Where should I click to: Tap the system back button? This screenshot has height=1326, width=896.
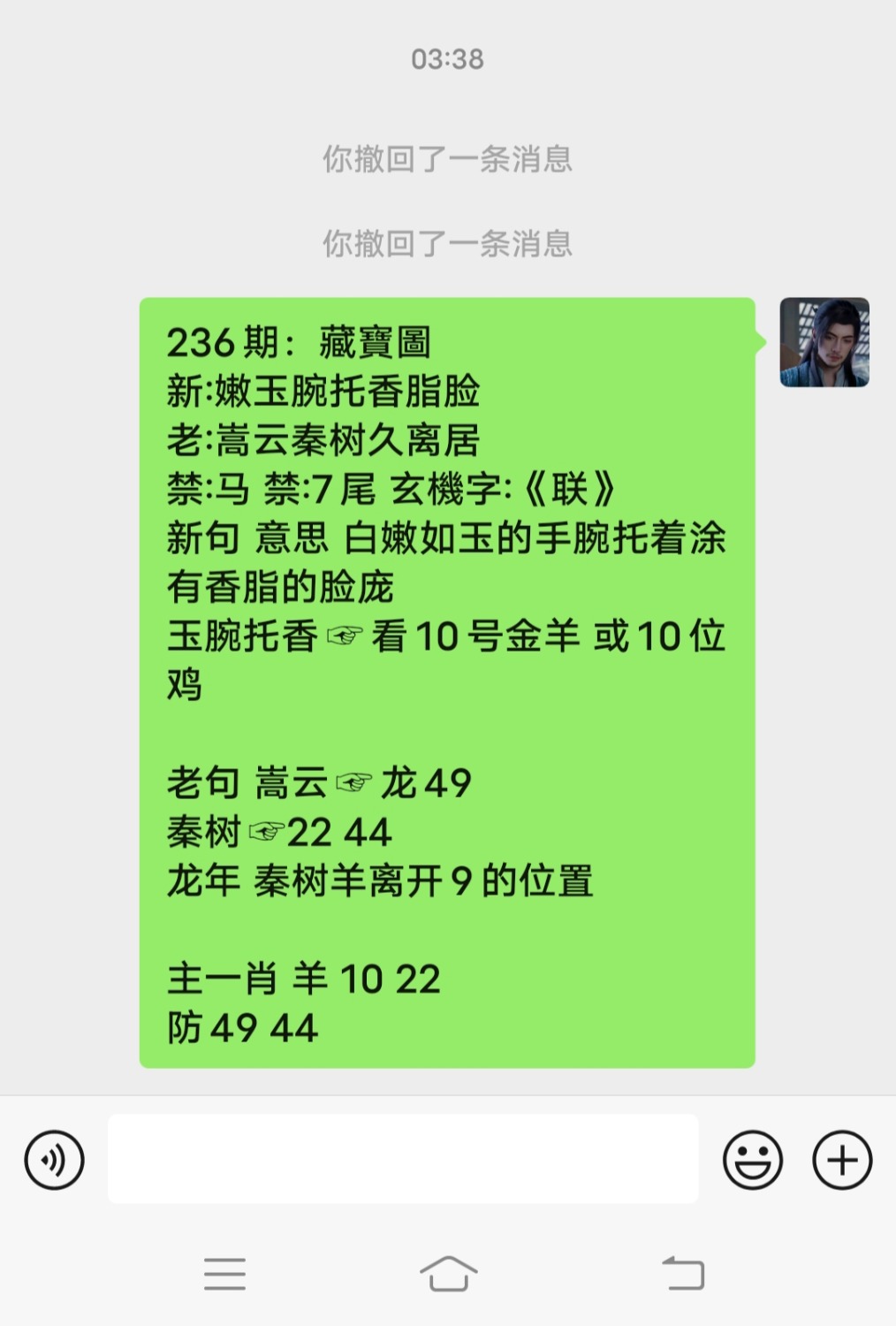click(x=683, y=1274)
